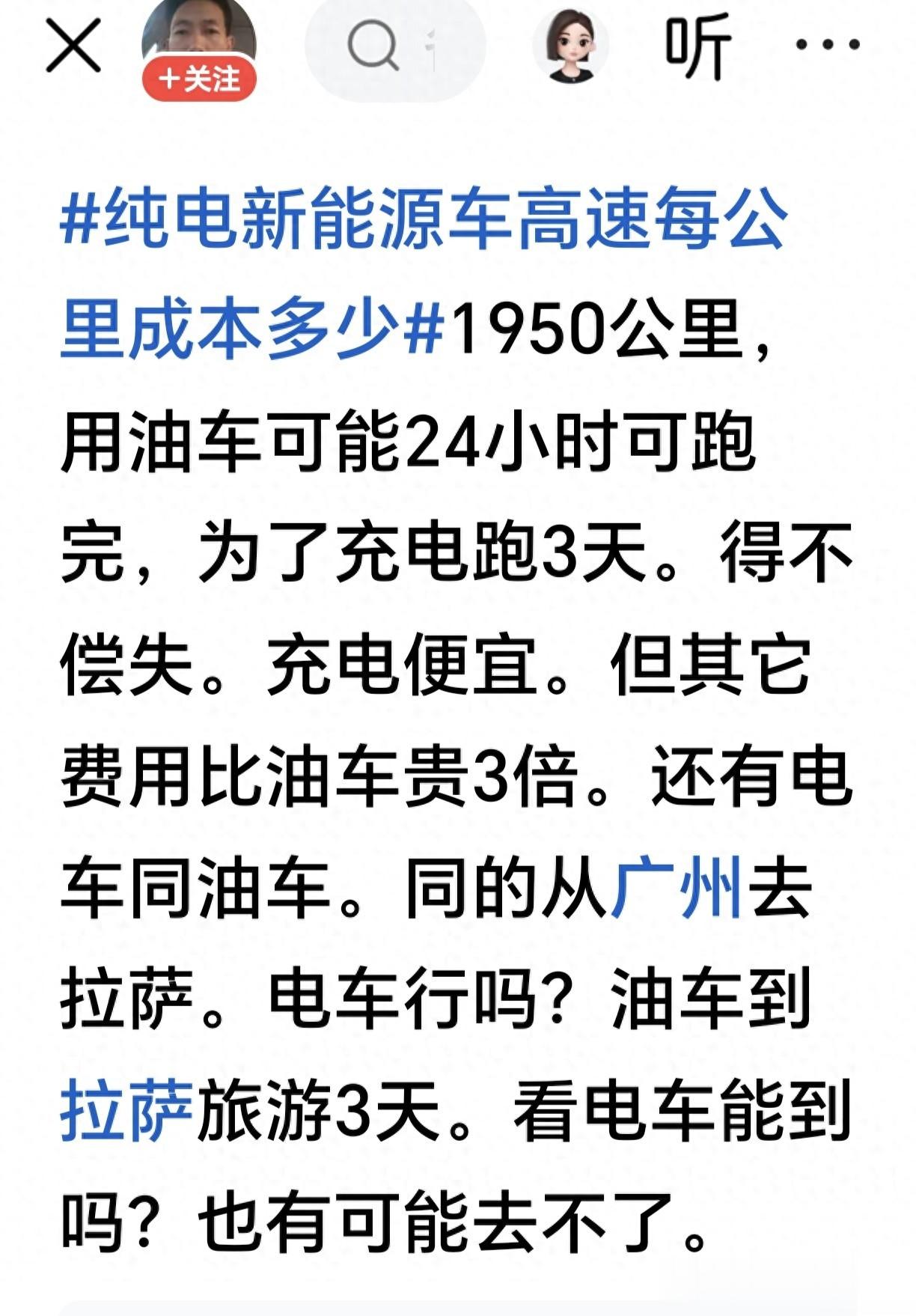Image resolution: width=916 pixels, height=1316 pixels.
Task: Follow the author via +关注 badge
Action: [199, 79]
